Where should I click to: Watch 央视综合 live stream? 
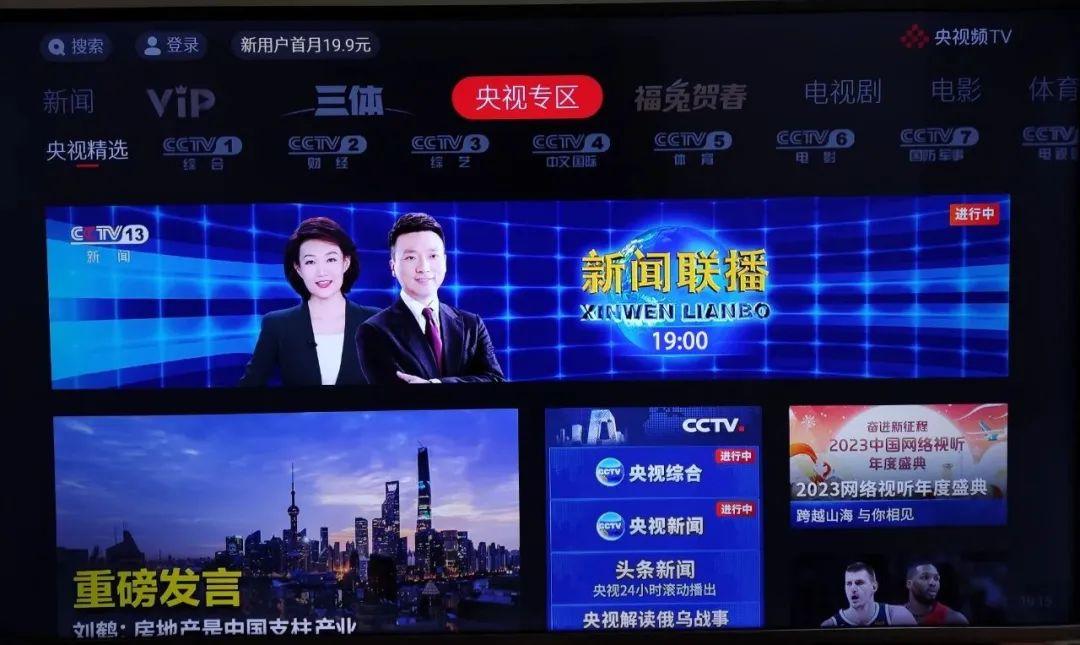click(x=653, y=472)
